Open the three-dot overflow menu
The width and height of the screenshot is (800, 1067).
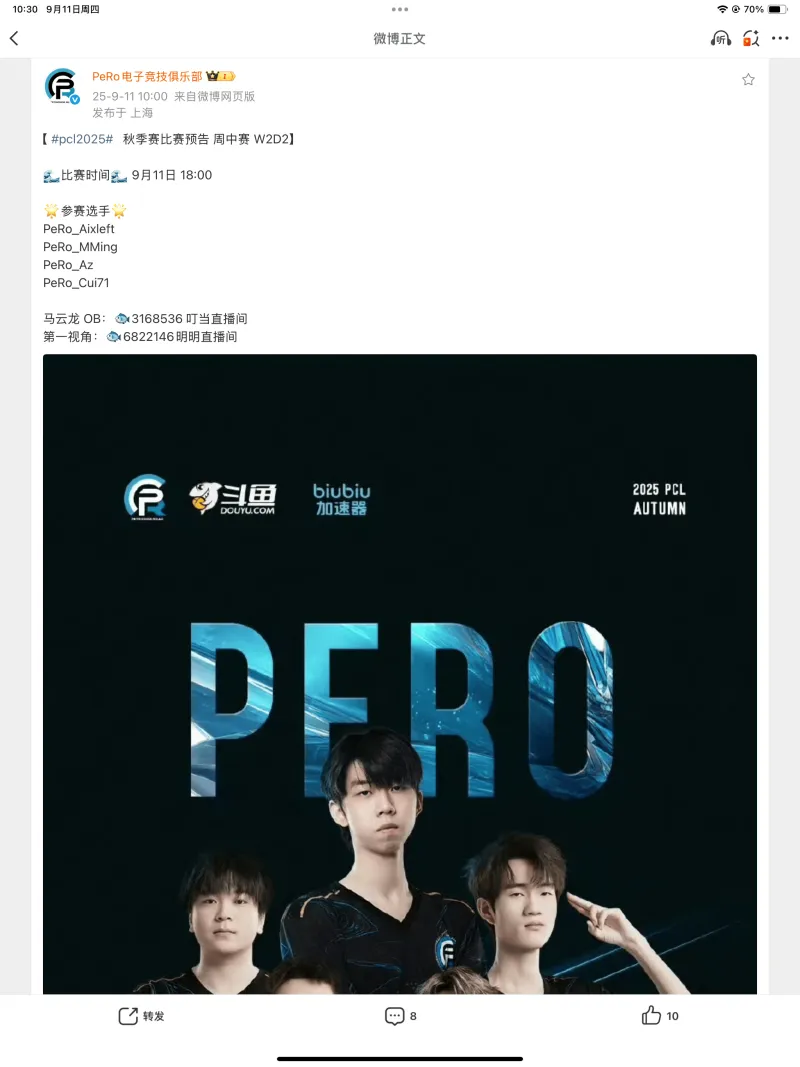780,38
